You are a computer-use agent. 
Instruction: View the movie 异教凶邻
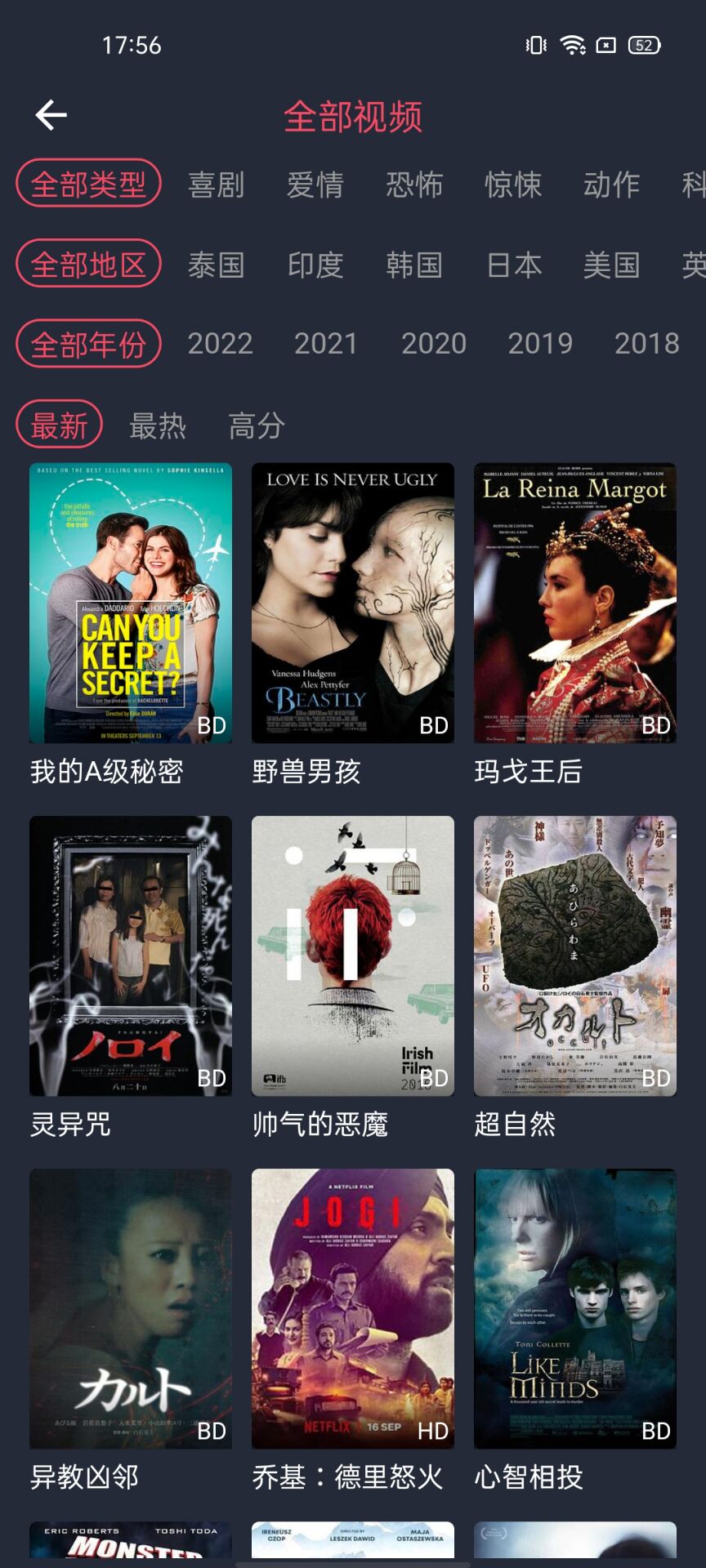(x=131, y=1309)
